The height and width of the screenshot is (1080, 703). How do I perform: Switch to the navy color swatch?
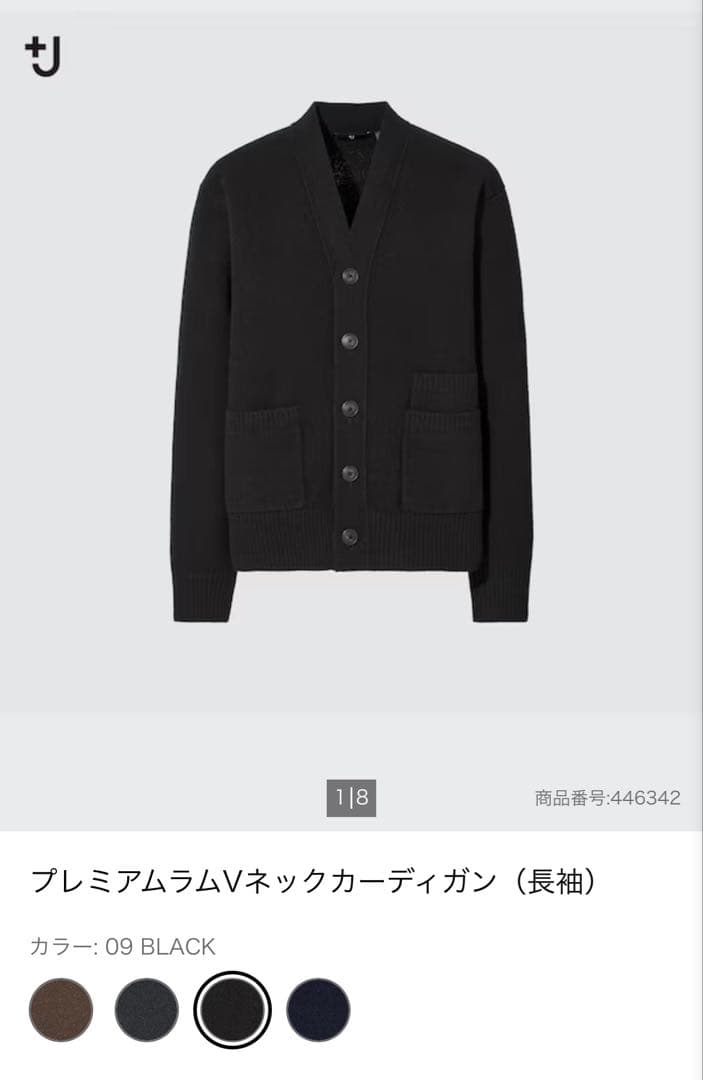point(318,1010)
